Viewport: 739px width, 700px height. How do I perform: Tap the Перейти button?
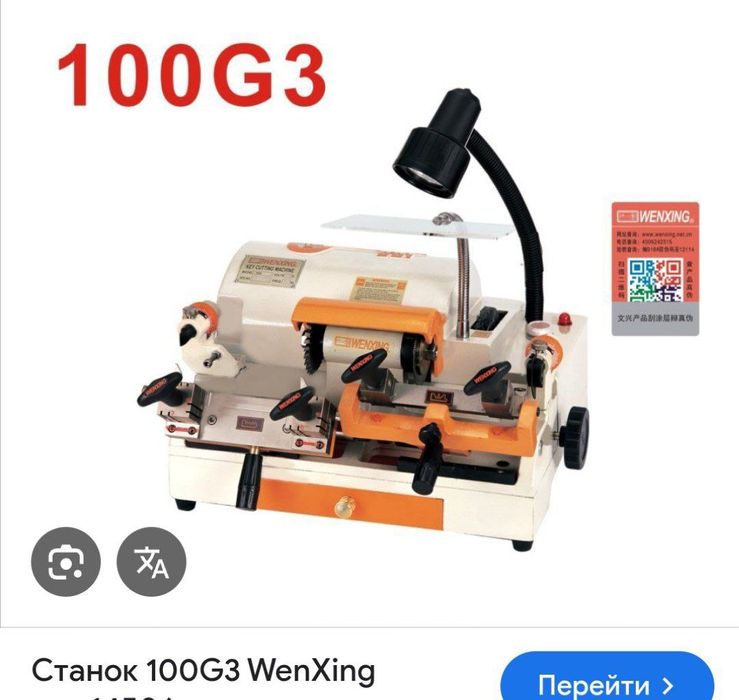coord(606,684)
